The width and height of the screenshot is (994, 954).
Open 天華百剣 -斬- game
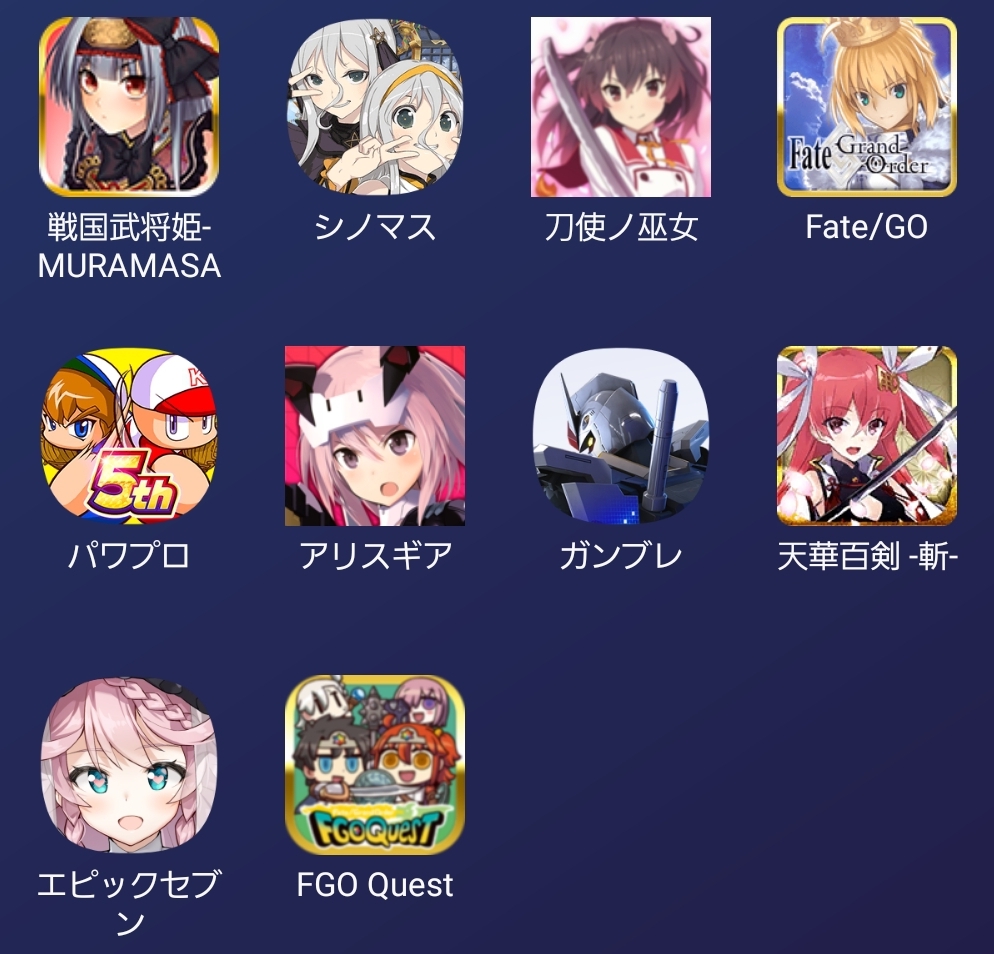(x=867, y=436)
